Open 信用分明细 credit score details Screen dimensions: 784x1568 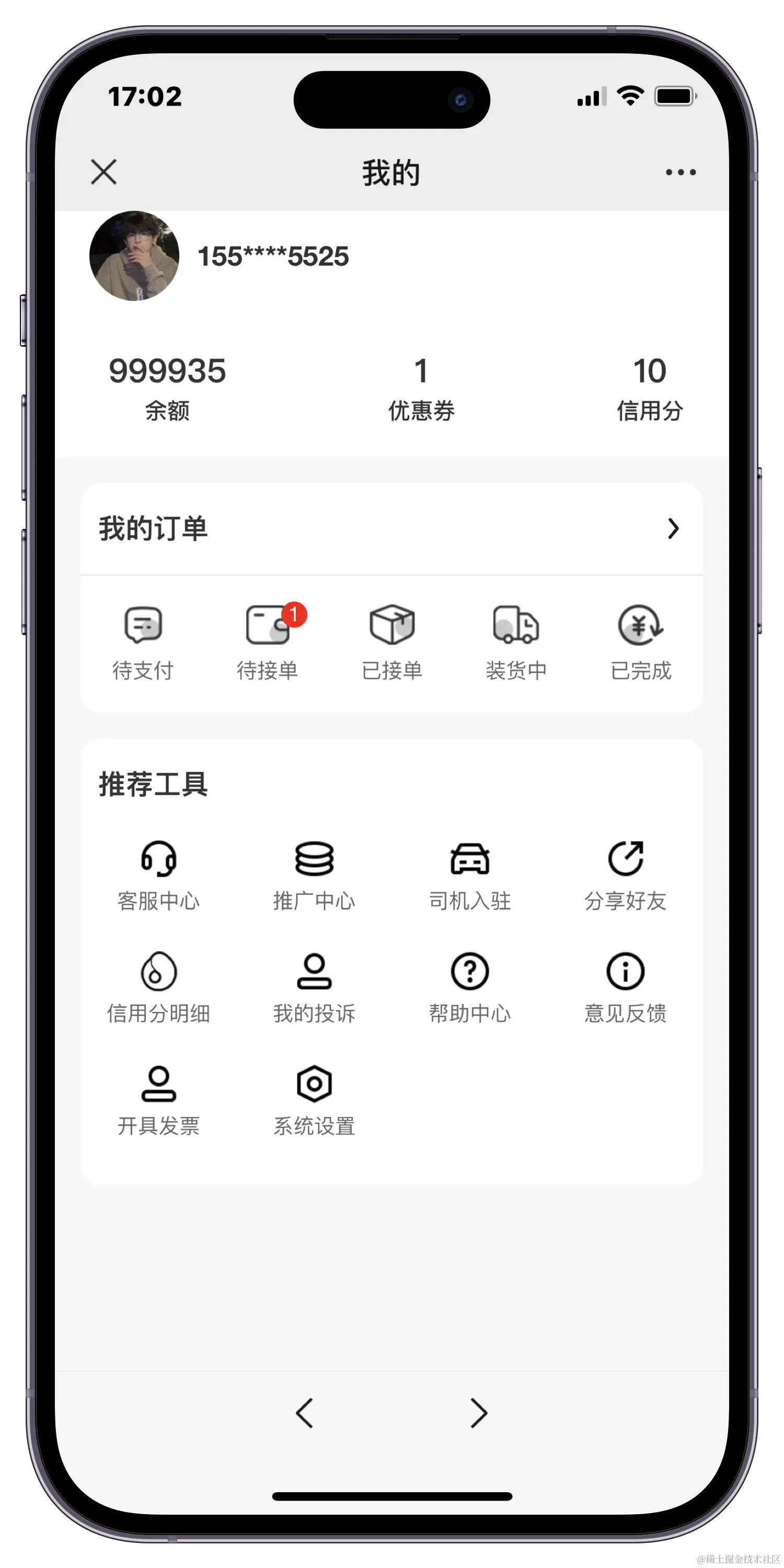pos(159,988)
